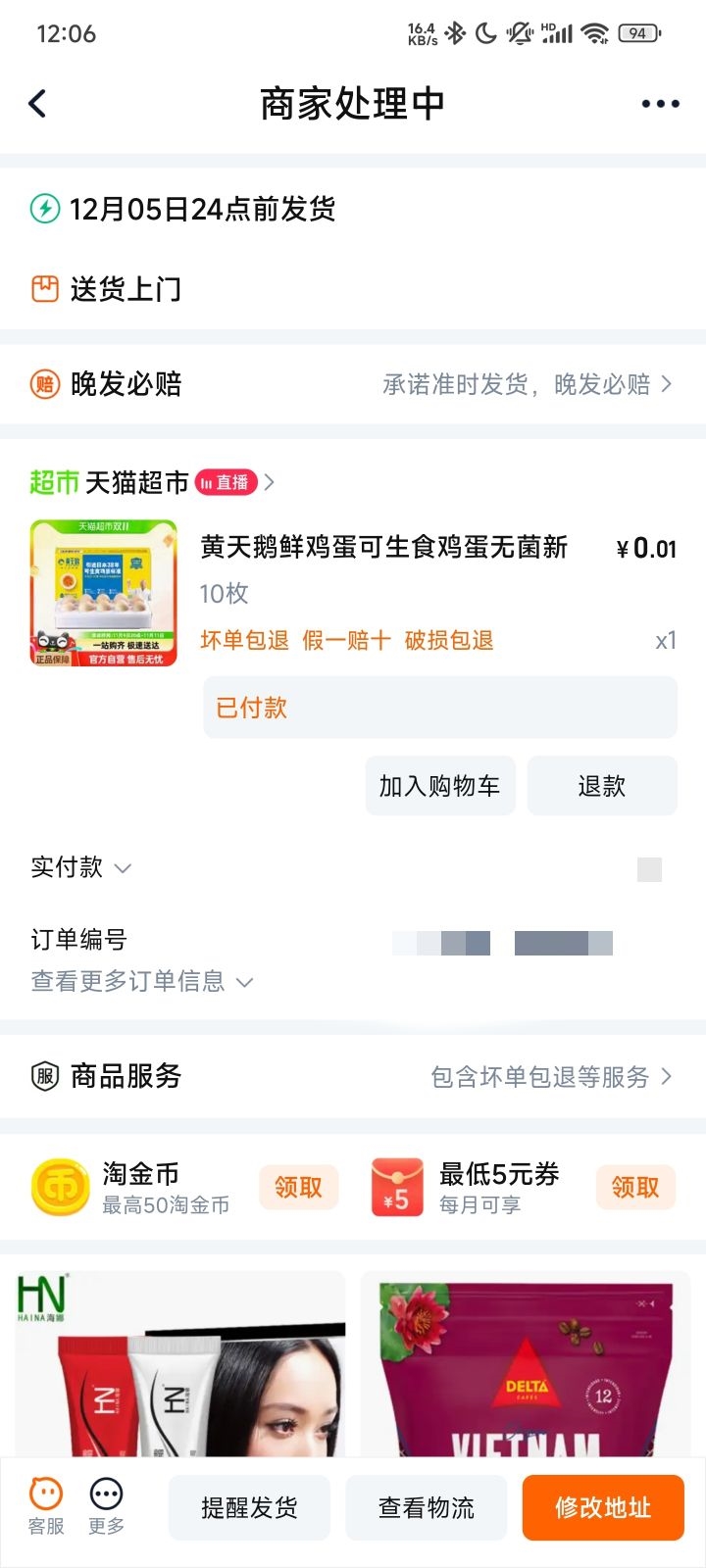The width and height of the screenshot is (706, 1568).
Task: Expand 查看更多订单信息
Action: click(142, 981)
